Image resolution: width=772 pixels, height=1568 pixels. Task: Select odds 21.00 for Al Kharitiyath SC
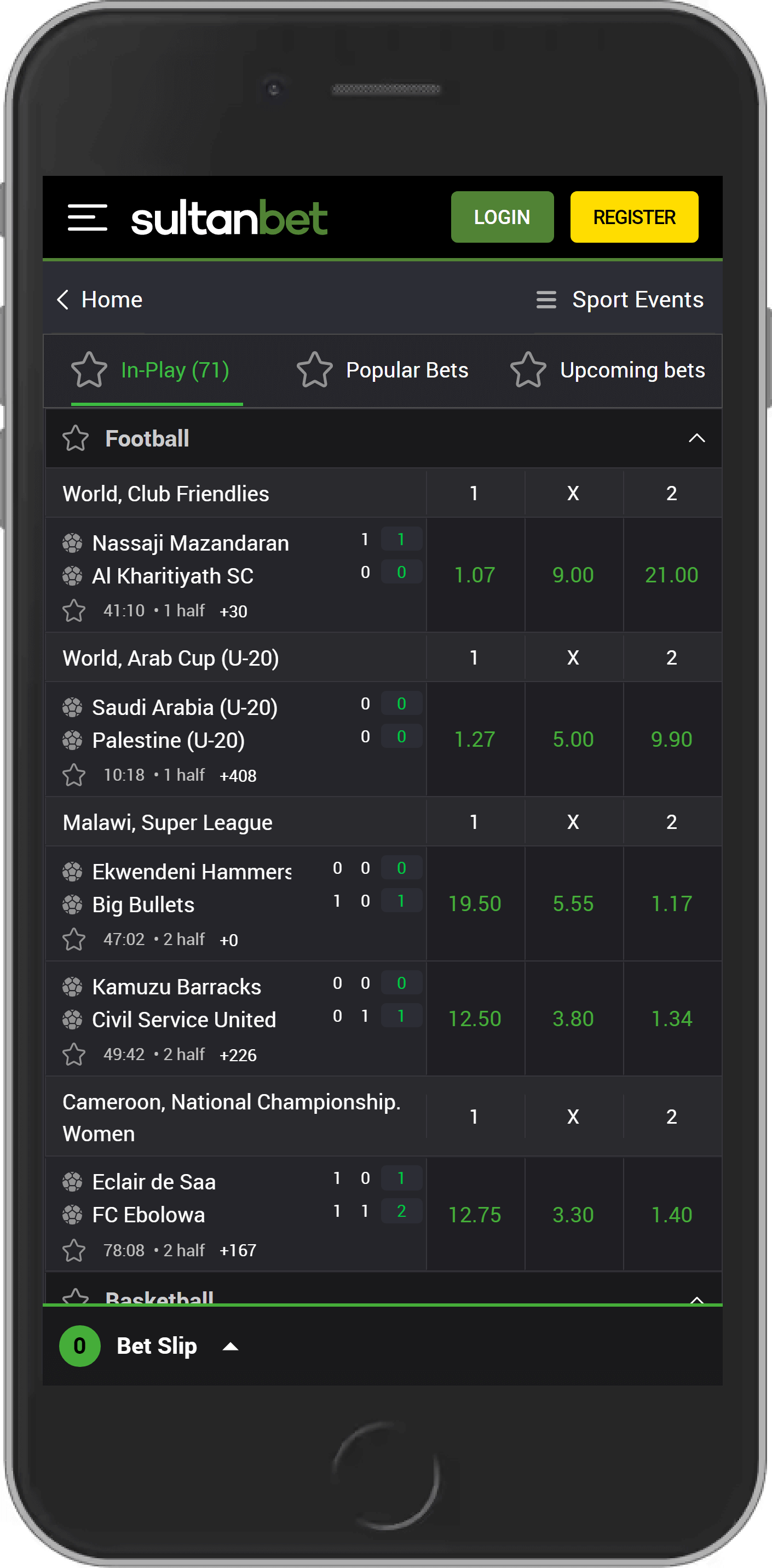point(672,575)
